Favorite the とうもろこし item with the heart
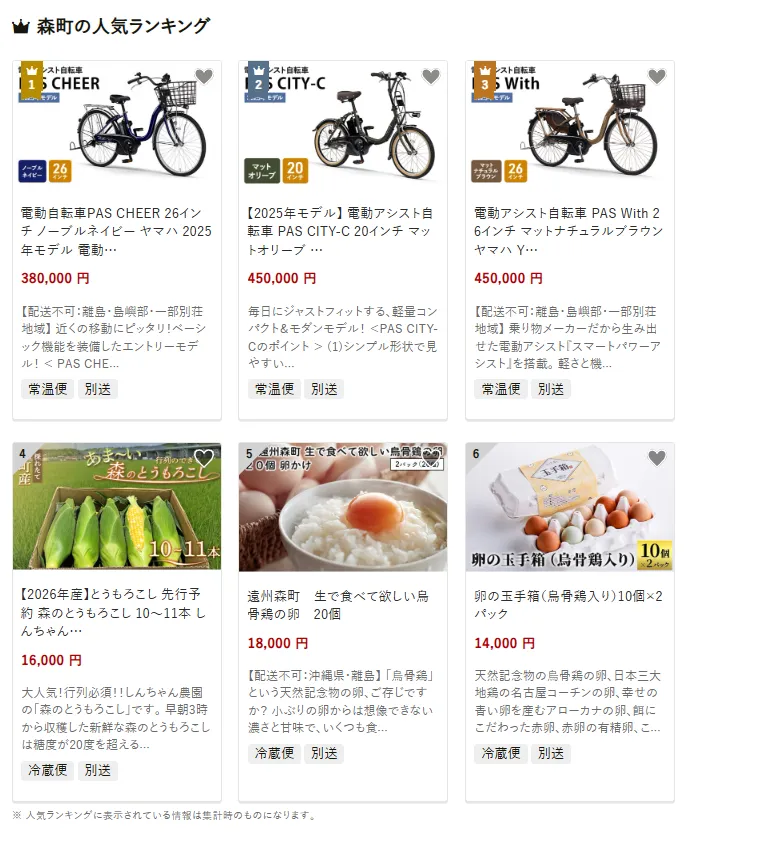 pyautogui.click(x=204, y=458)
